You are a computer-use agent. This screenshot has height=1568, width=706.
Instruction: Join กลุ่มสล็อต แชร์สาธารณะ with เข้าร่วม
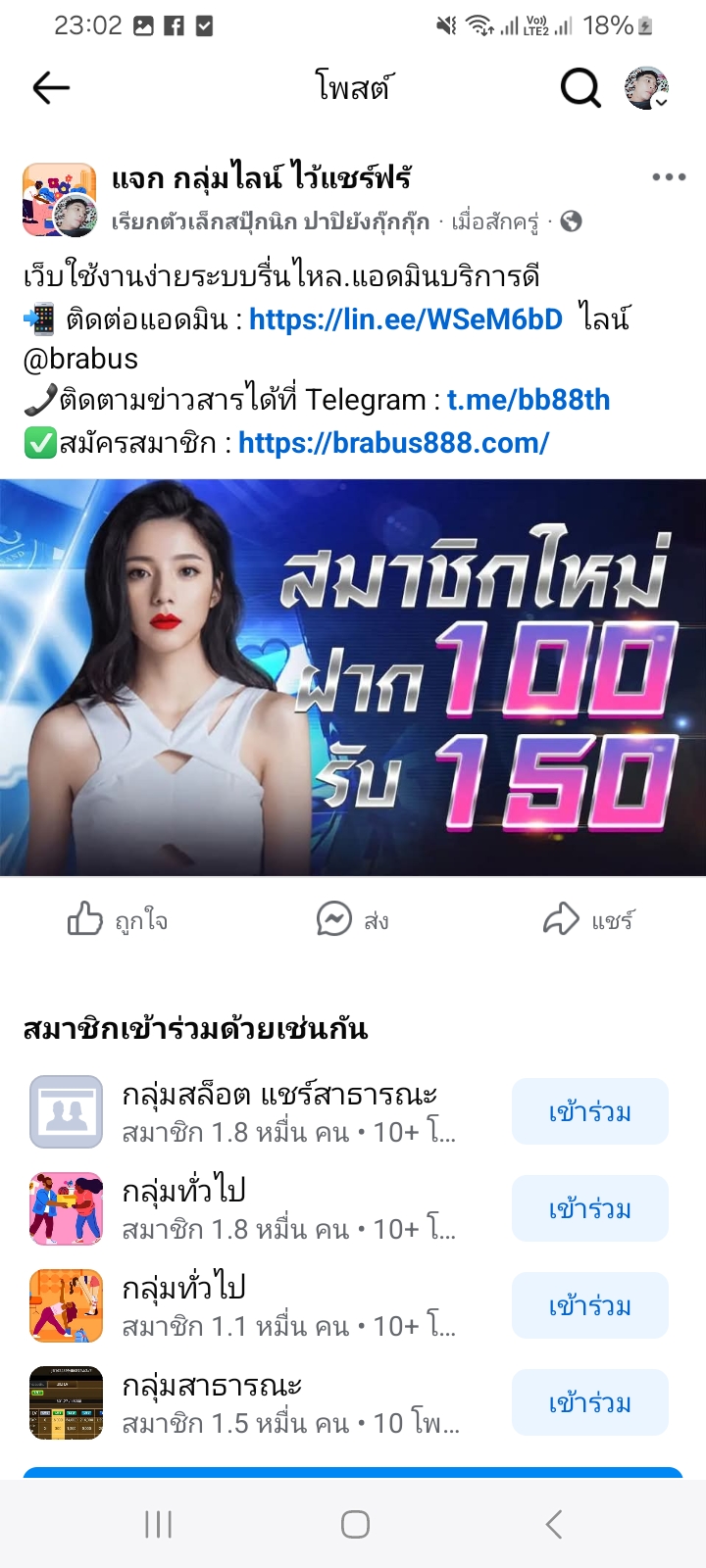589,1112
